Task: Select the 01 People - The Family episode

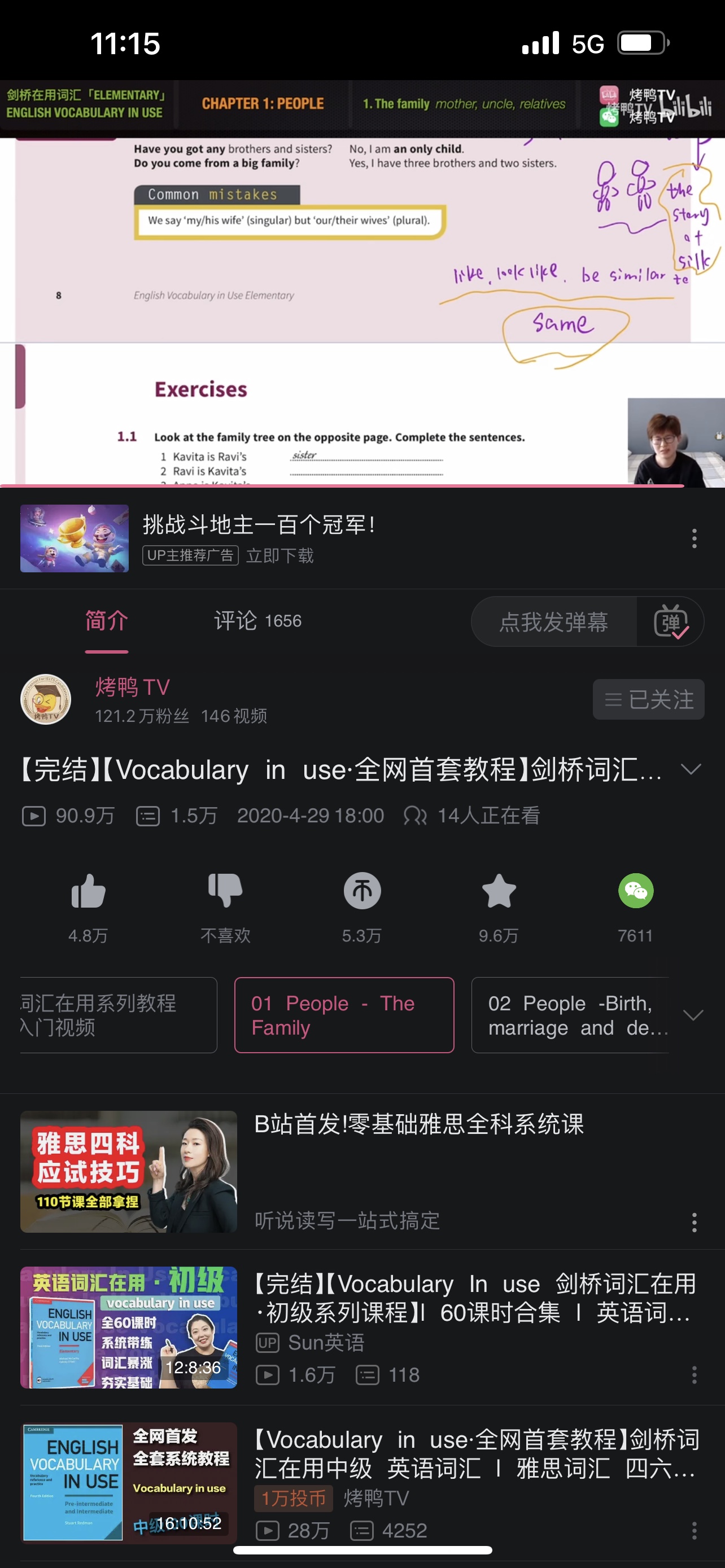Action: (344, 1015)
